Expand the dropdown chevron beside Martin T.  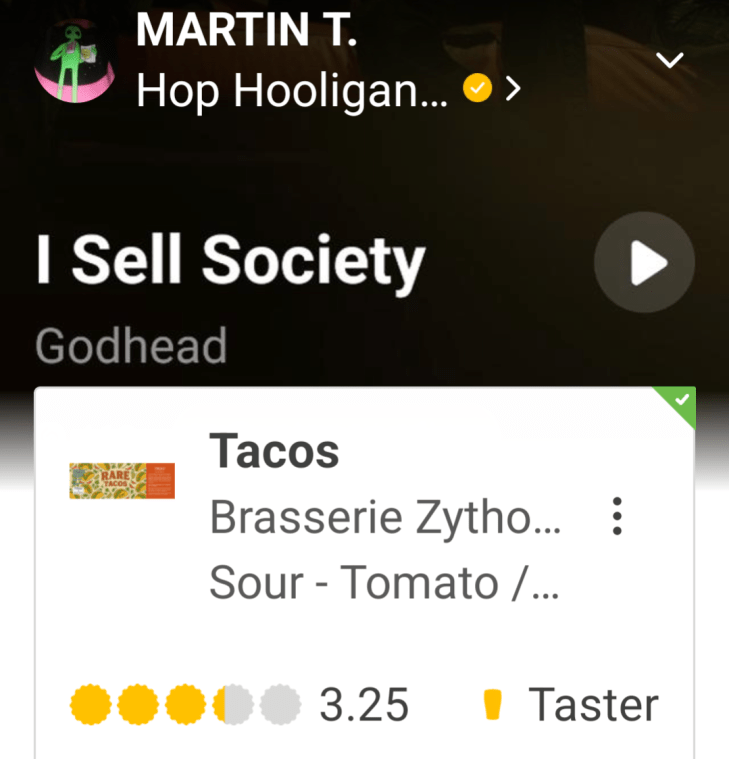[x=670, y=61]
